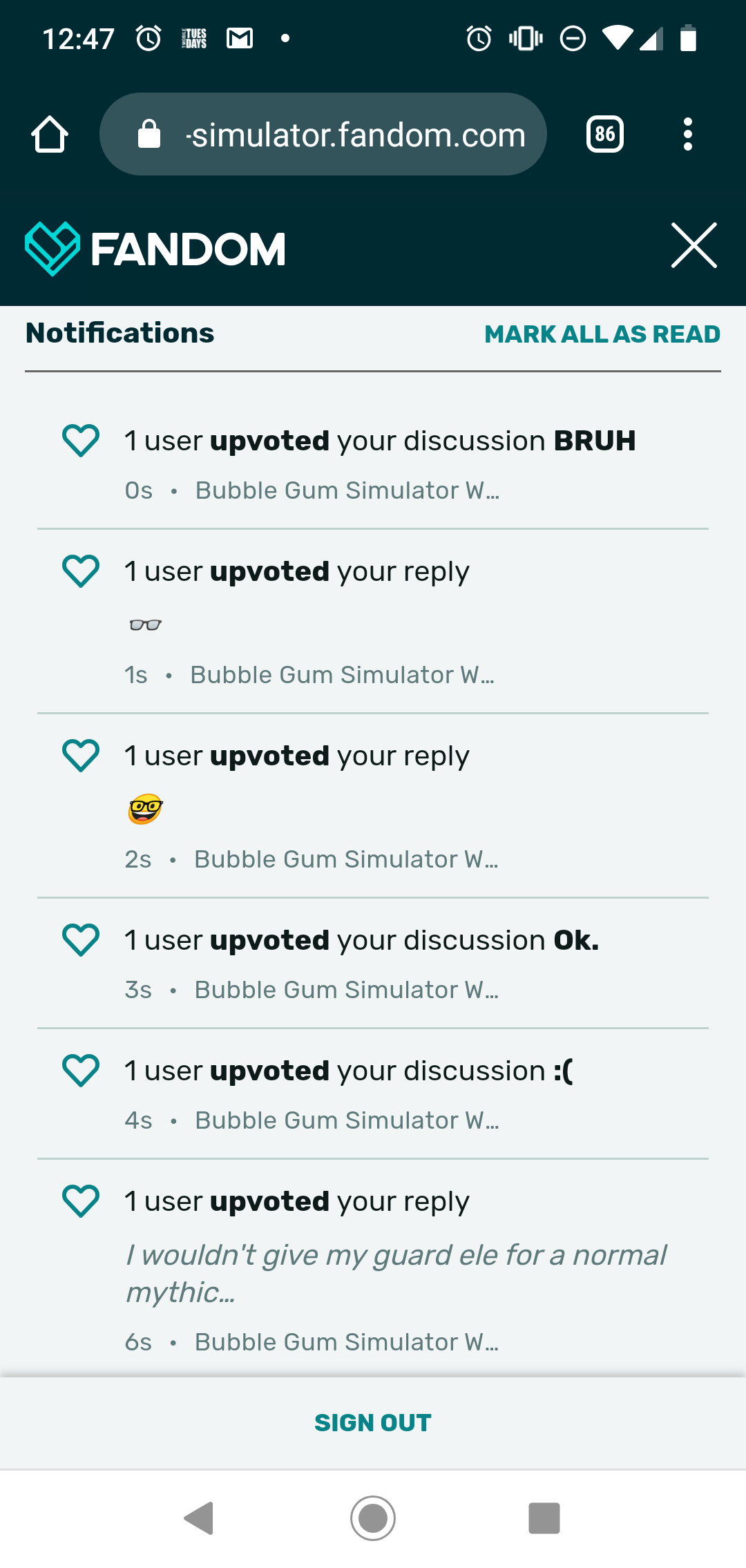This screenshot has width=746, height=1568.
Task: Open the browser tab switcher showing 86
Action: tap(604, 134)
